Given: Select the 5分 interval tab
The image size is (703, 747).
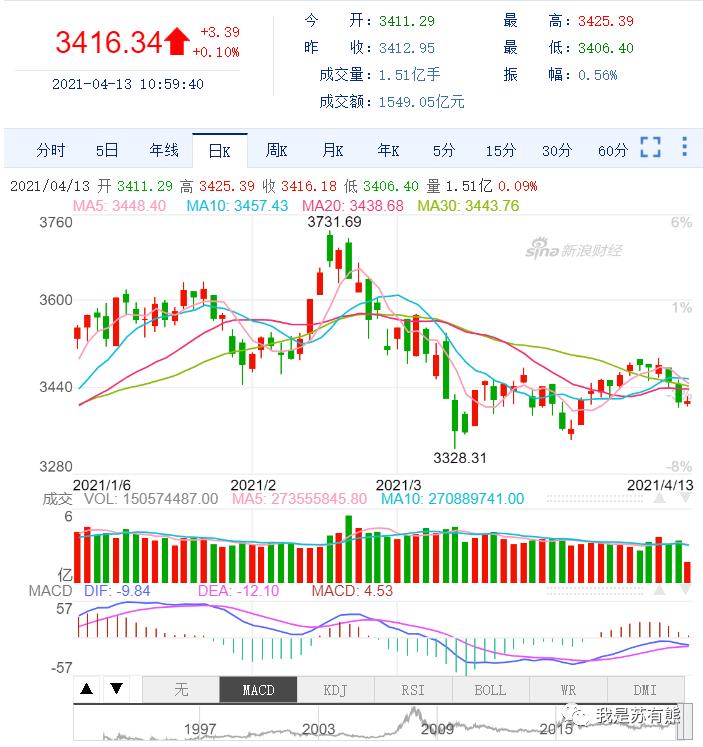Looking at the screenshot, I should click(444, 150).
